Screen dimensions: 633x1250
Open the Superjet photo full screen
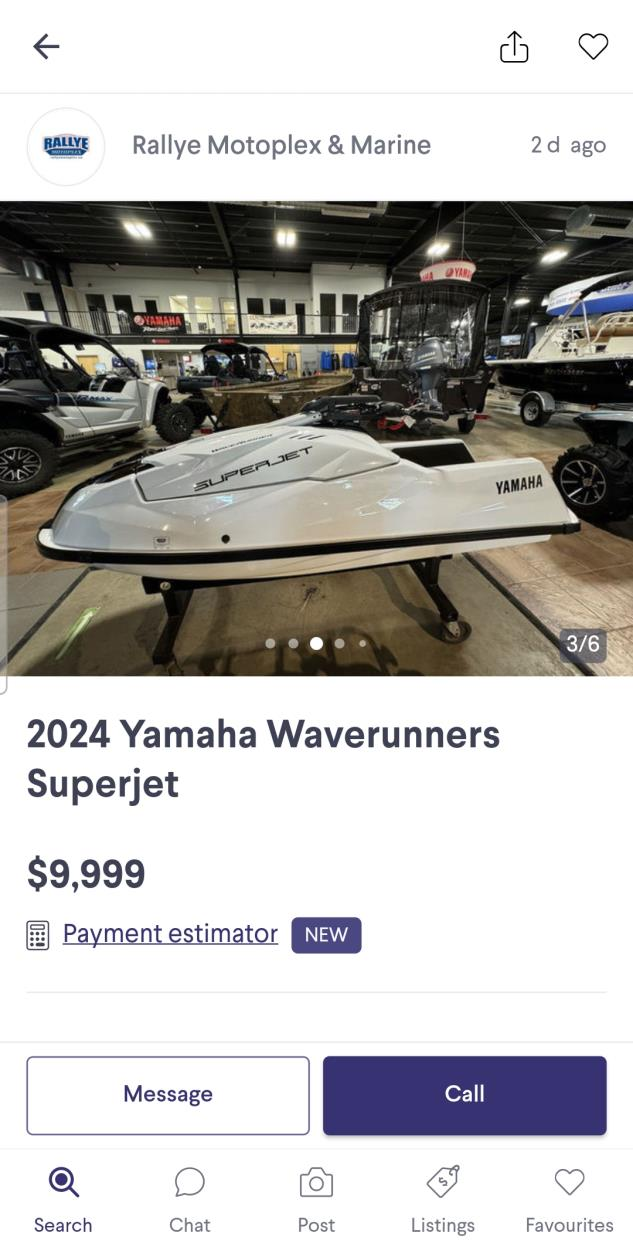tap(316, 438)
